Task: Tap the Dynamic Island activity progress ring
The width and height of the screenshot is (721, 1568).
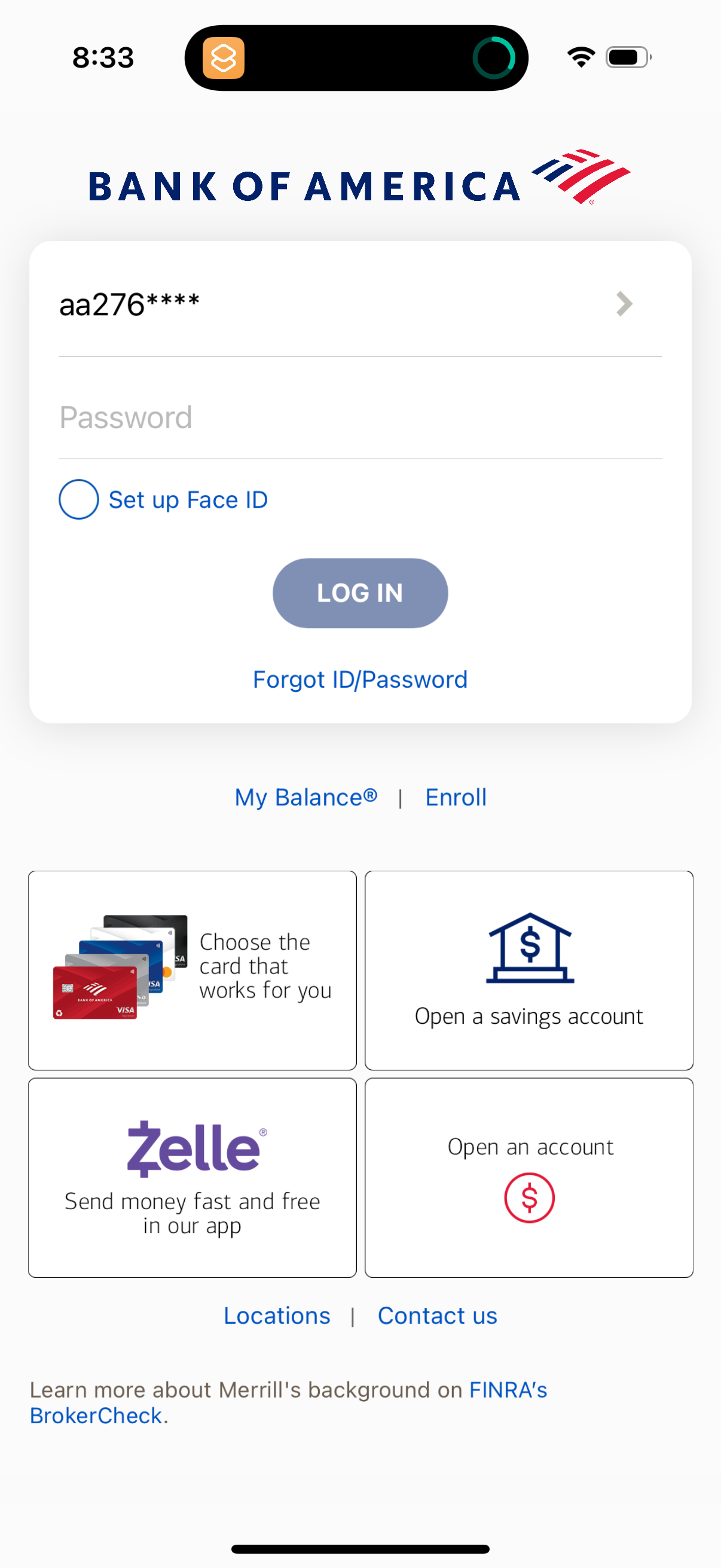Action: tap(494, 57)
